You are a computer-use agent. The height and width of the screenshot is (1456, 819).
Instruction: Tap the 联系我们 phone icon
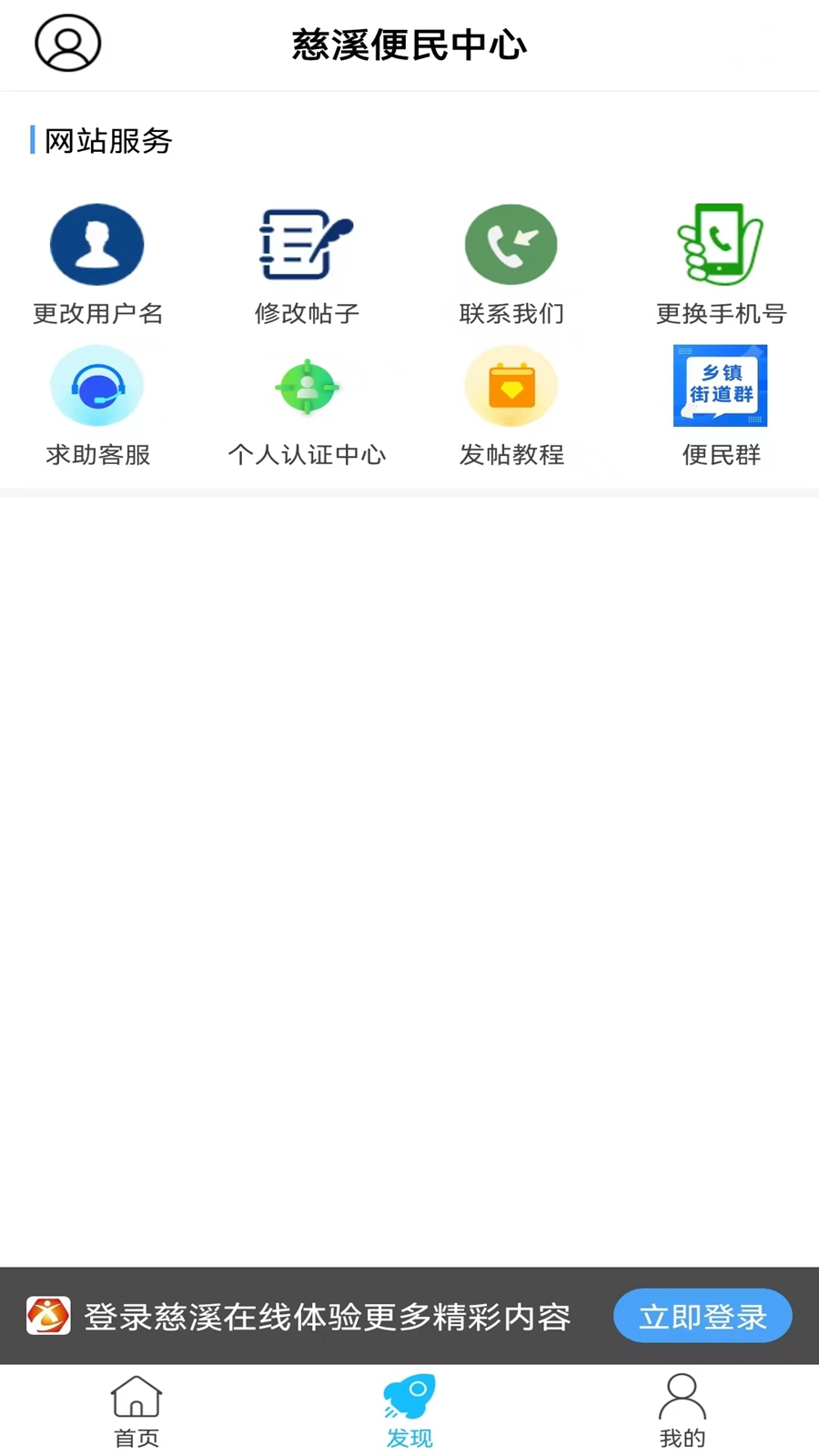(511, 244)
